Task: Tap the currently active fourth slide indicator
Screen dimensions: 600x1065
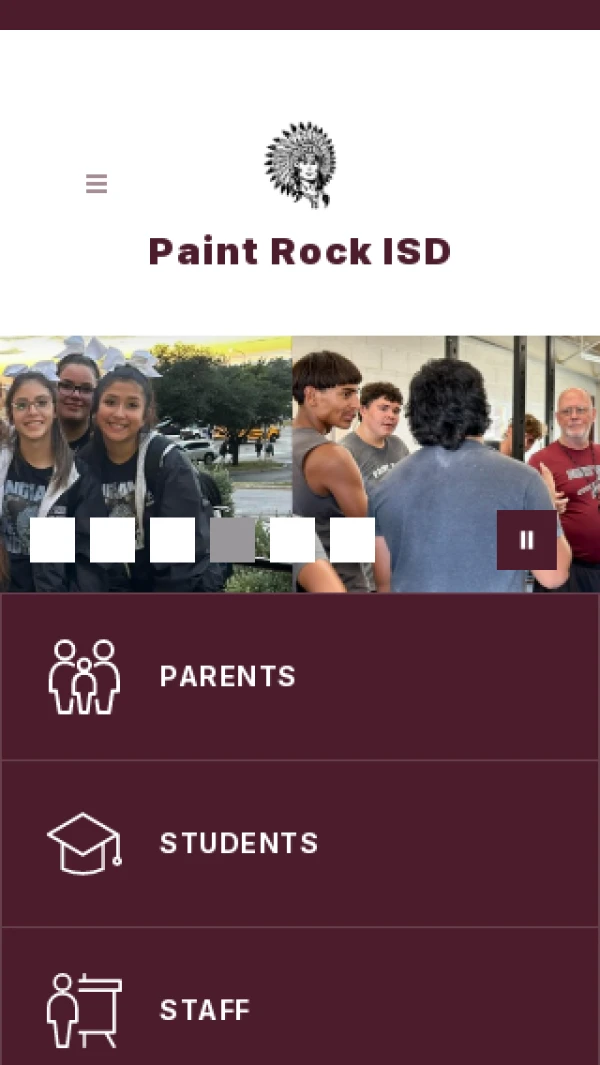Action: pyautogui.click(x=232, y=540)
